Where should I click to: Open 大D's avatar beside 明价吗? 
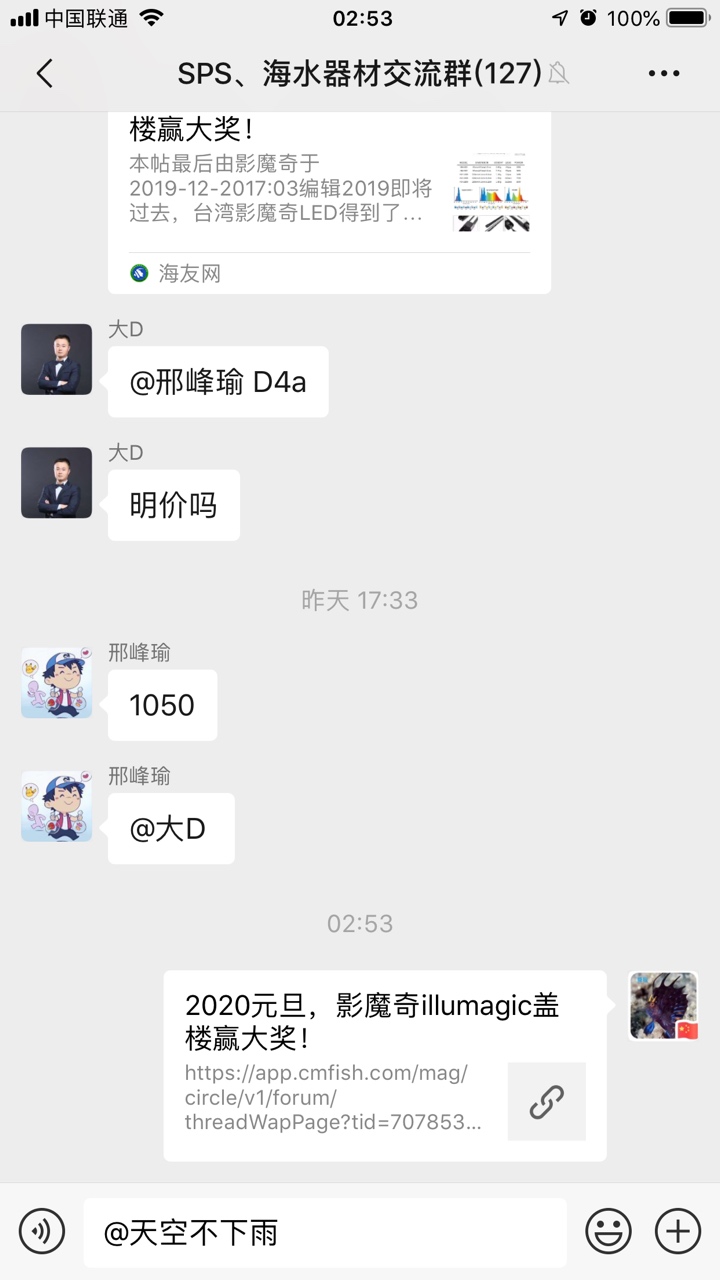point(57,483)
